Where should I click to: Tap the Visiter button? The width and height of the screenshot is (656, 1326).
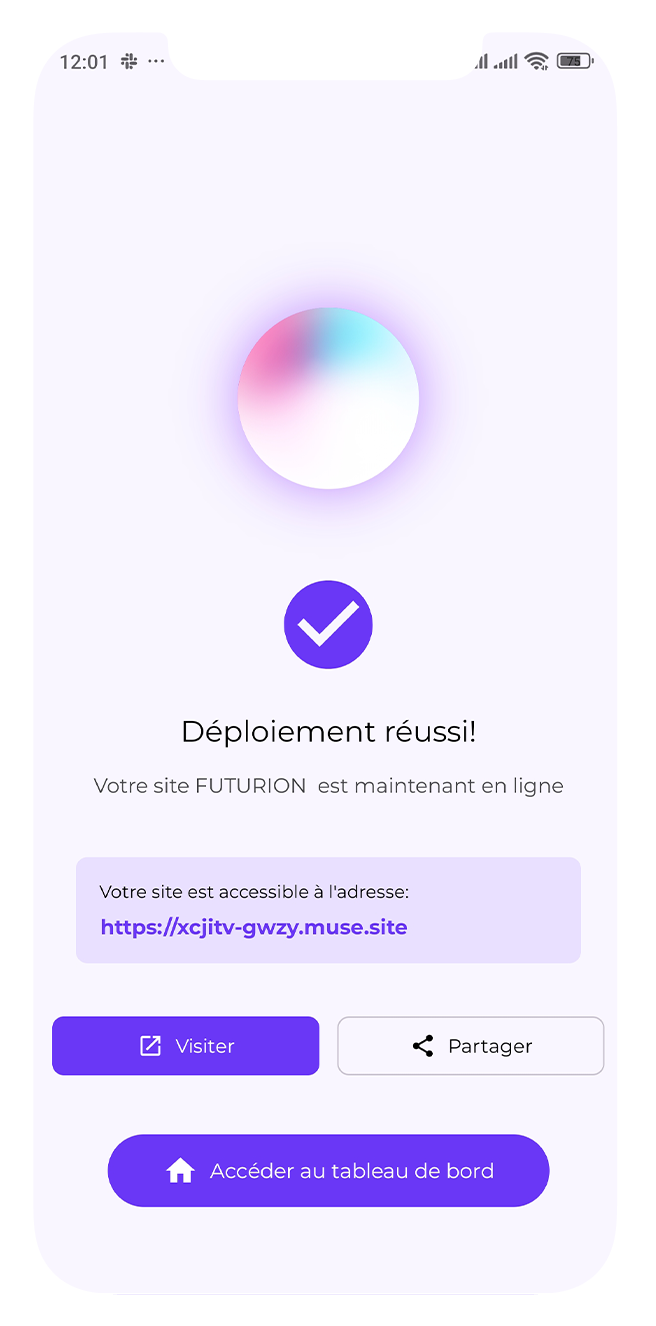(x=186, y=1046)
